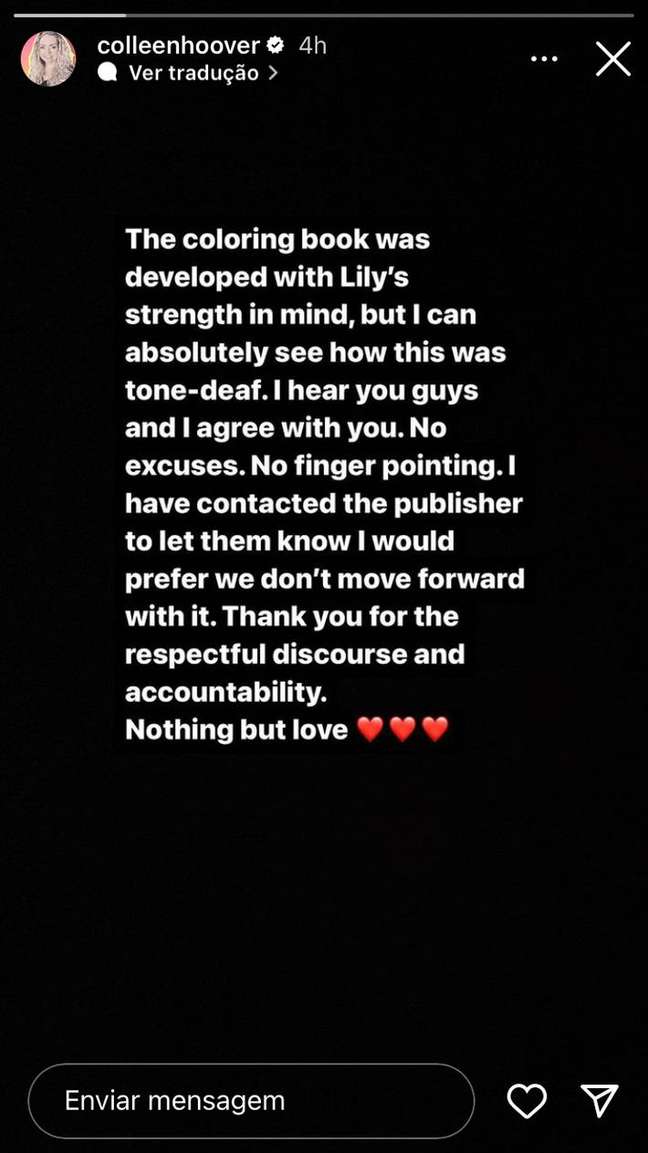Image resolution: width=648 pixels, height=1153 pixels.
Task: Open the colleenhoover username link
Action: 178,45
